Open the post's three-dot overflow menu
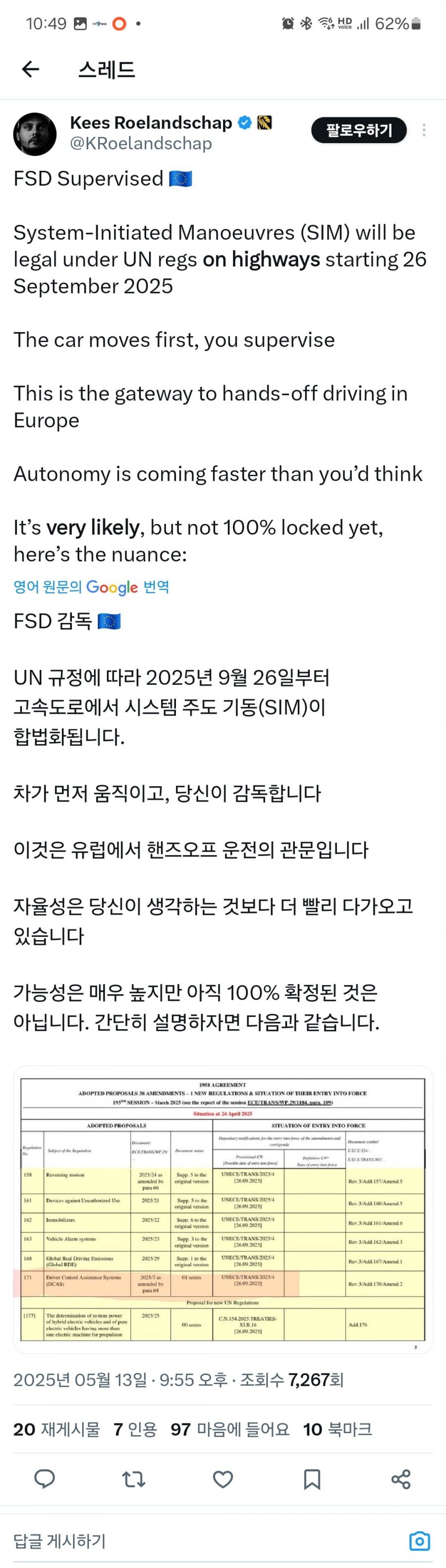Viewport: 446px width, 1568px height. pyautogui.click(x=424, y=130)
